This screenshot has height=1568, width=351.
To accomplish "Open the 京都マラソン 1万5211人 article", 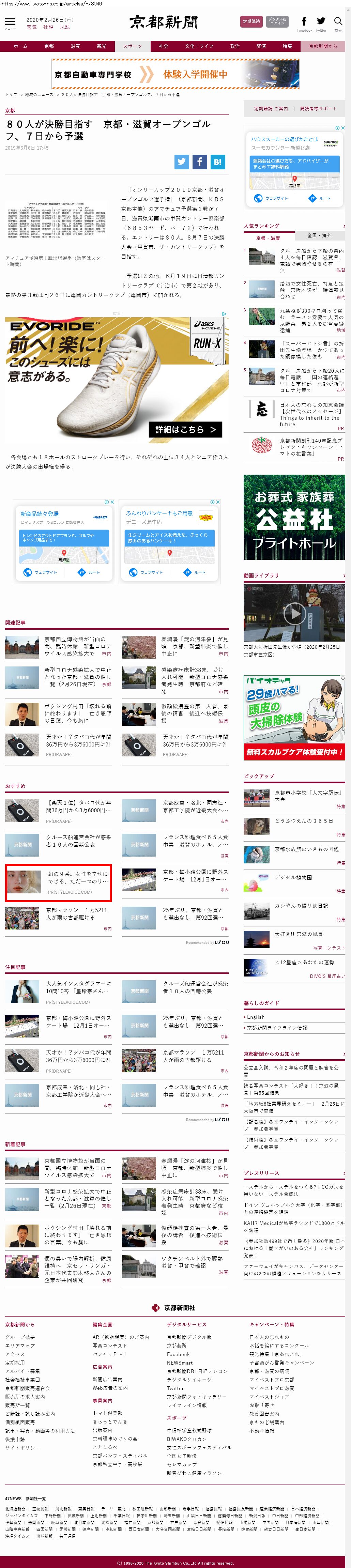I will (x=77, y=914).
